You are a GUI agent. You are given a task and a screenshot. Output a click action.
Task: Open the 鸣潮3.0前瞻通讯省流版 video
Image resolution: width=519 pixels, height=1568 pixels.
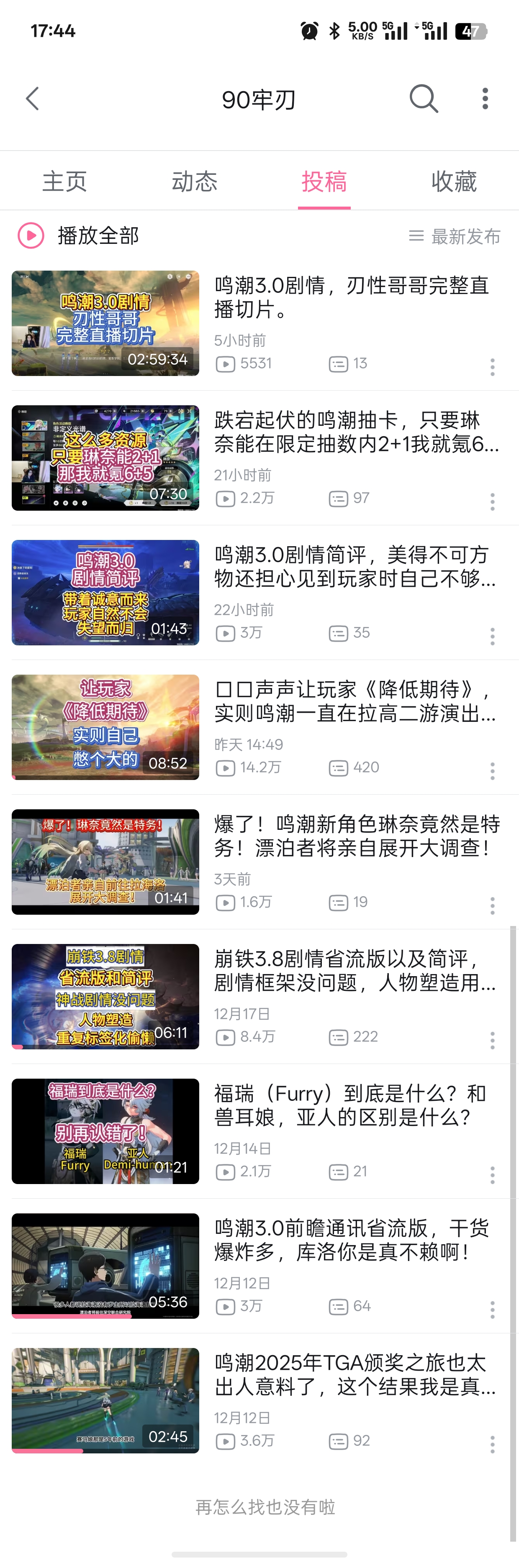tap(352, 1239)
